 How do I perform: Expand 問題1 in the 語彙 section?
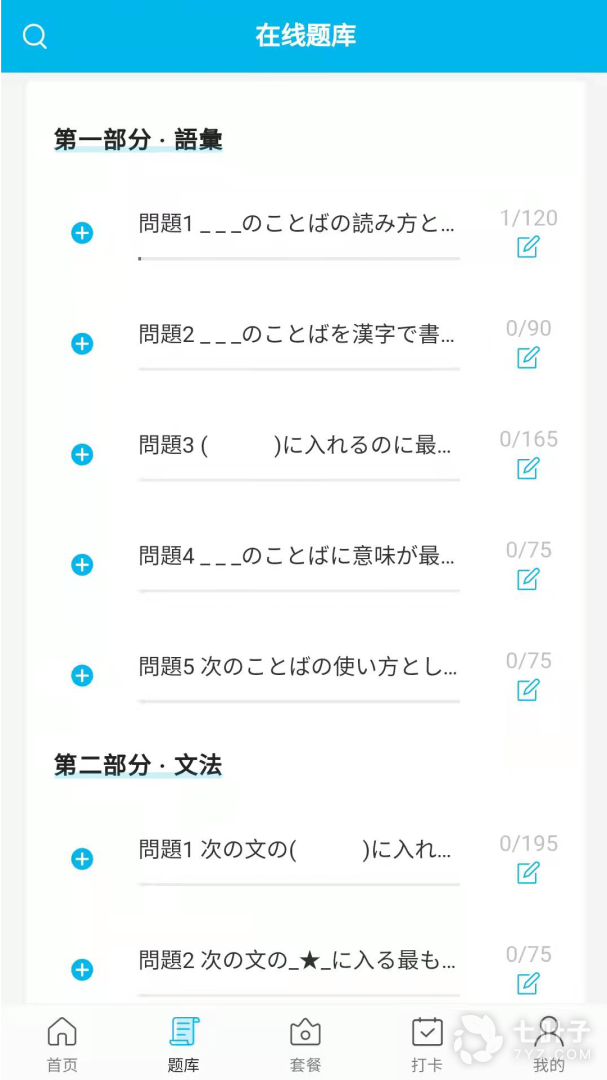82,233
